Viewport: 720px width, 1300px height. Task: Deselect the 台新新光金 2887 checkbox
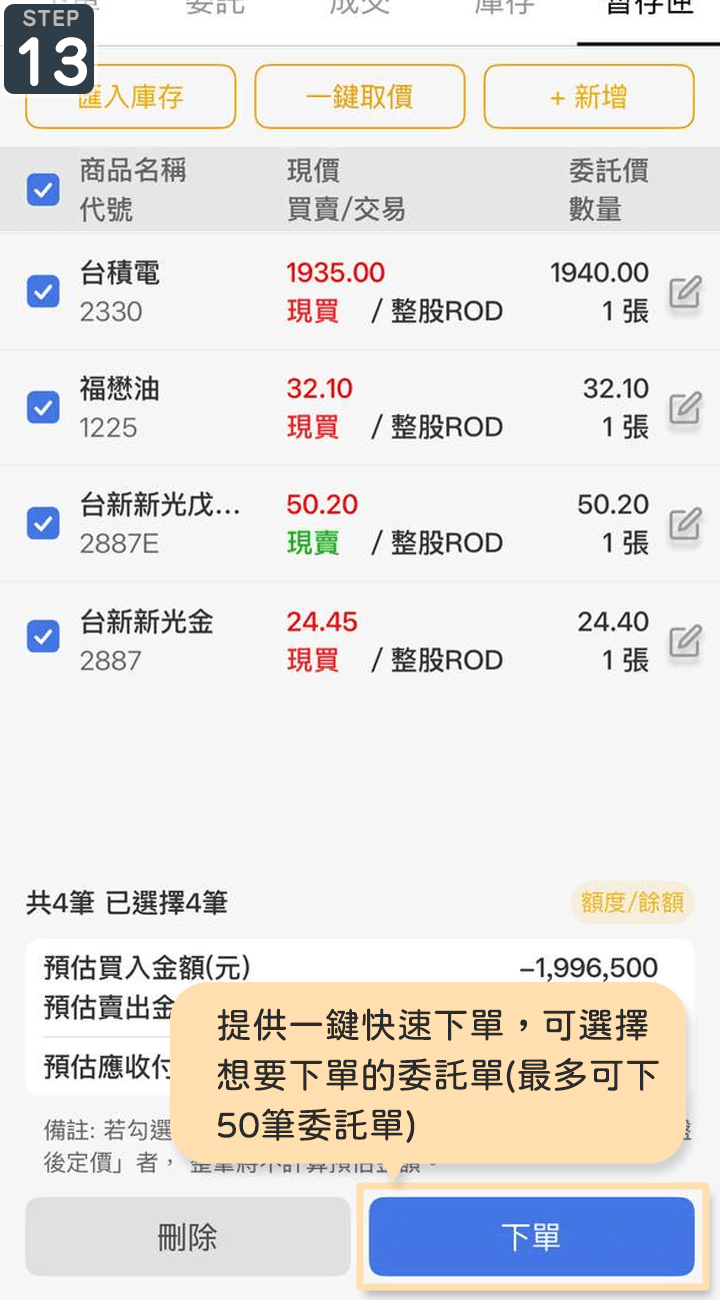click(x=43, y=639)
